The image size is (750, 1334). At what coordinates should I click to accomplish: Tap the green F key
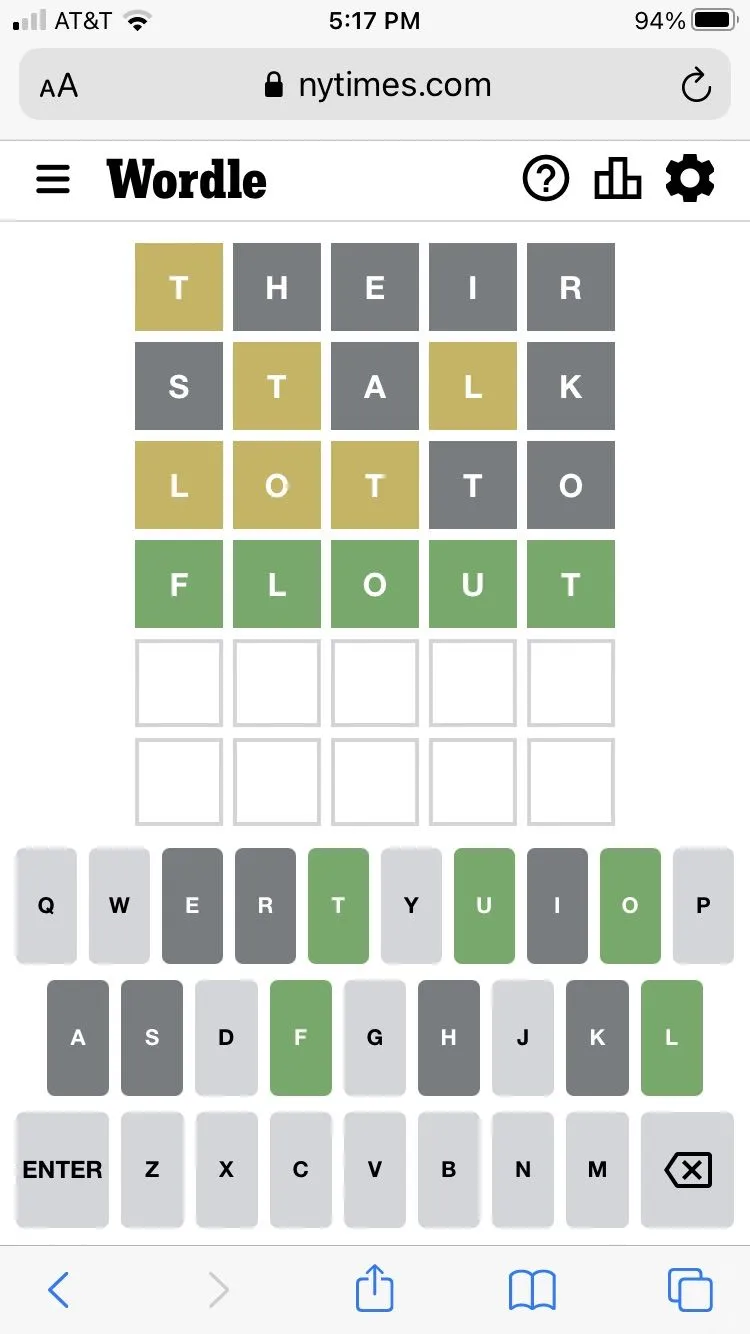point(300,1037)
